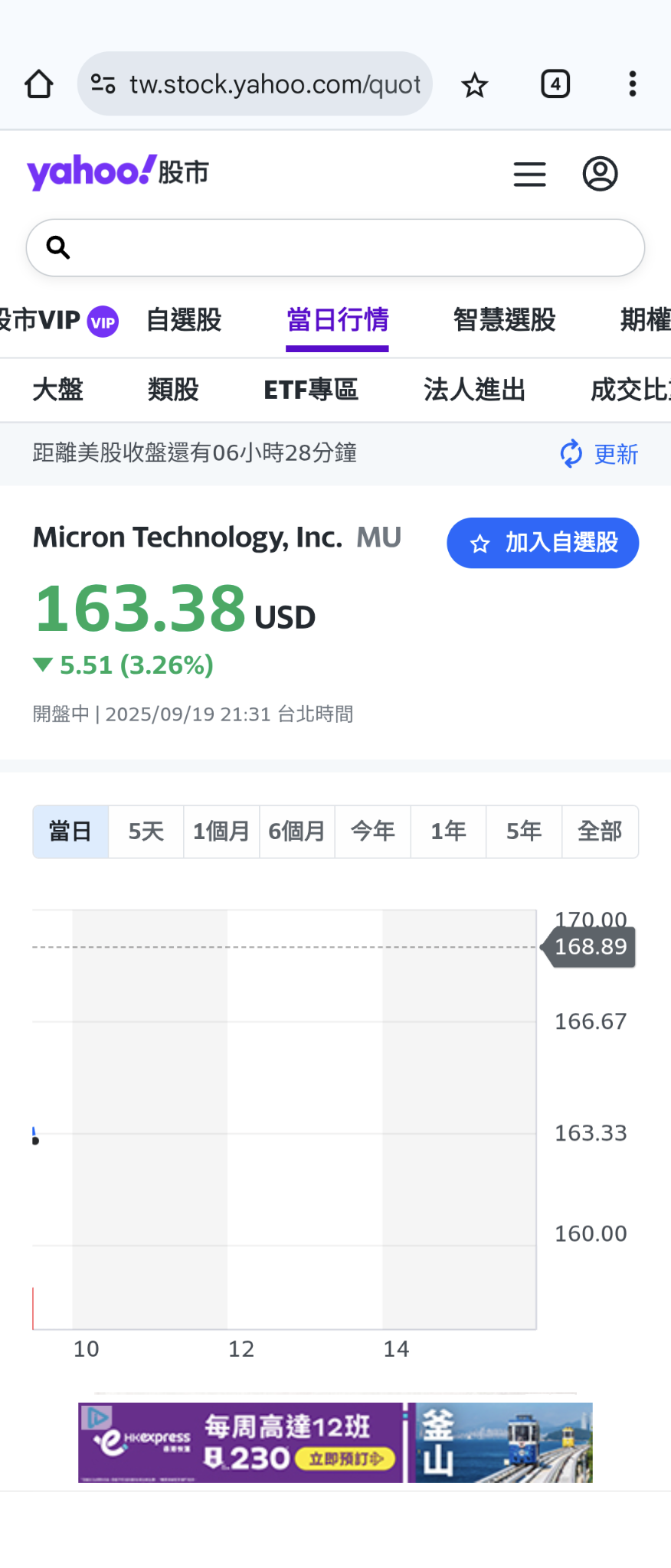Viewport: 671px width, 1568px height.
Task: Open the 類股 sub-tab
Action: tap(173, 390)
